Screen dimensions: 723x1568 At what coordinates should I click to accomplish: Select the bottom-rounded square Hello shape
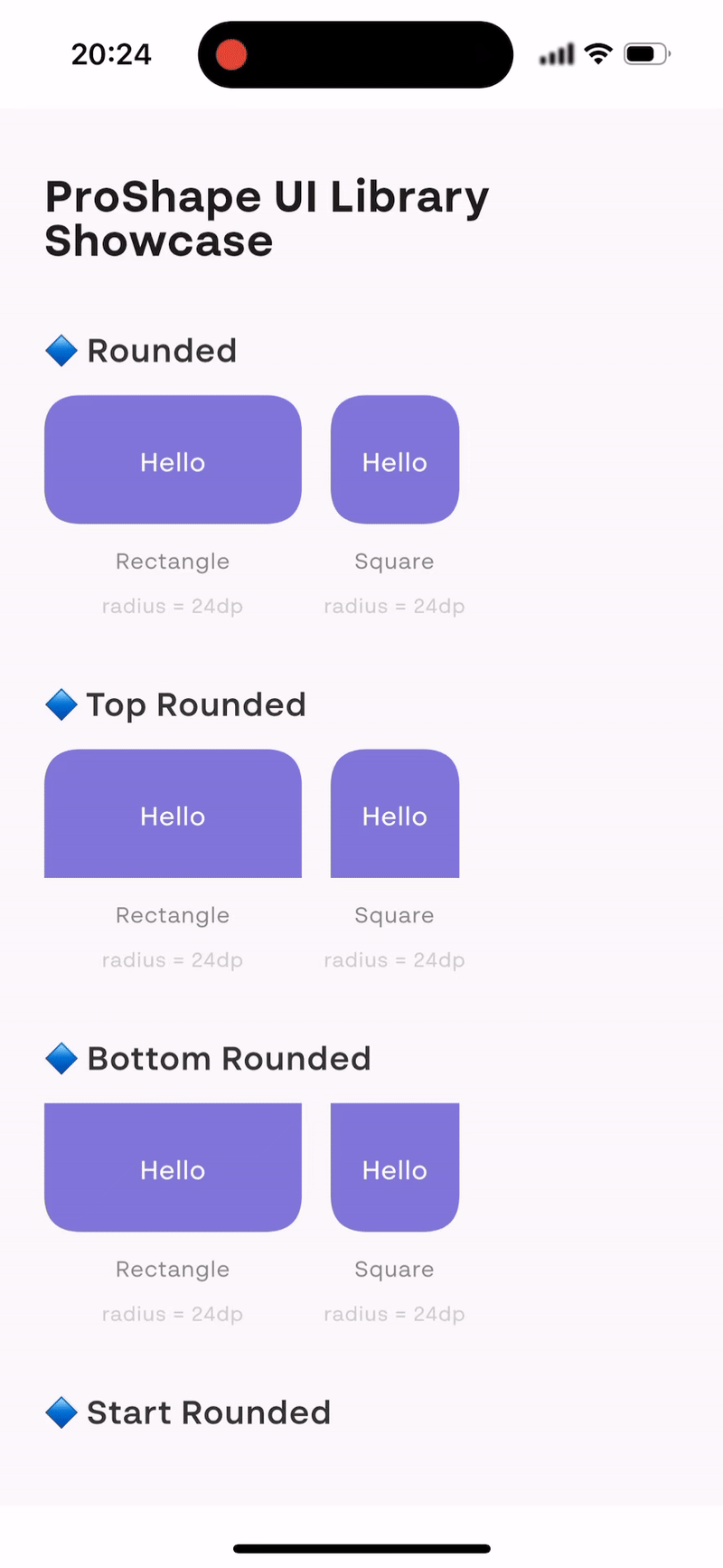pos(395,1167)
